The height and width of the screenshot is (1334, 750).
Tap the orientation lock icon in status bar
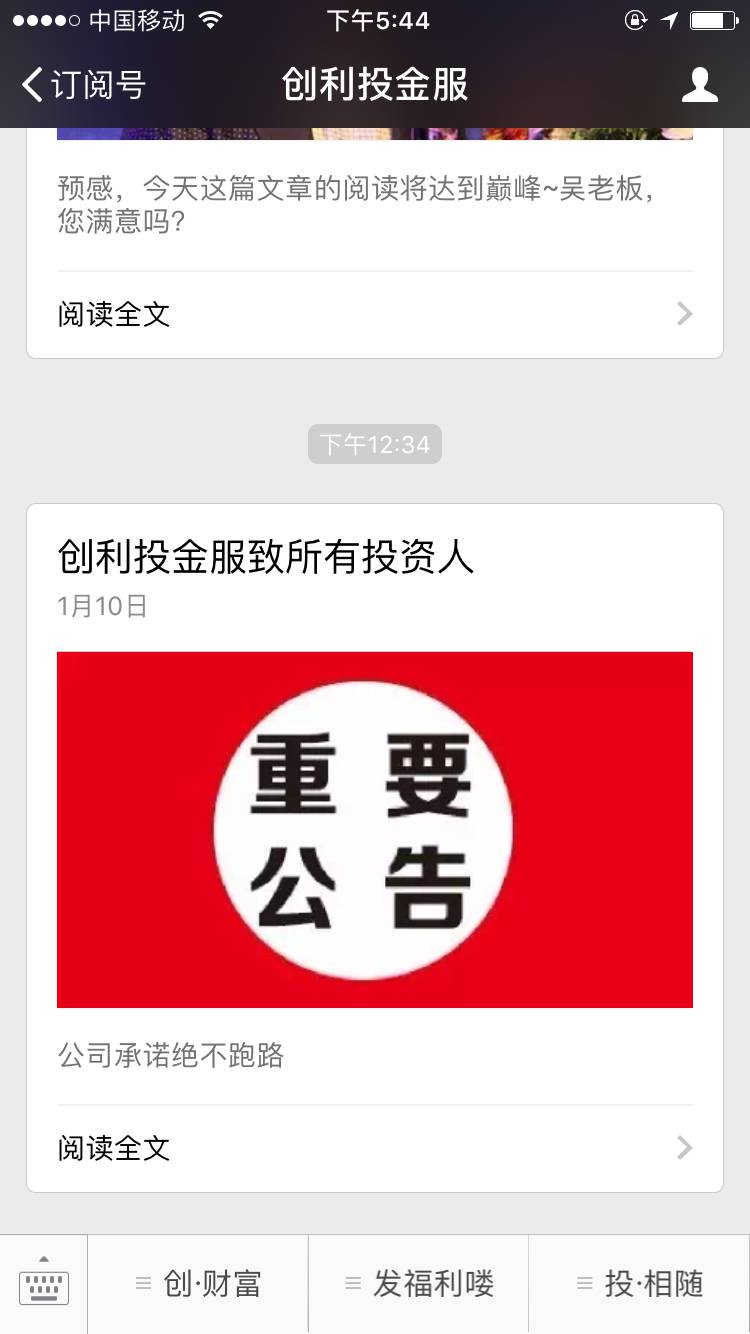636,20
